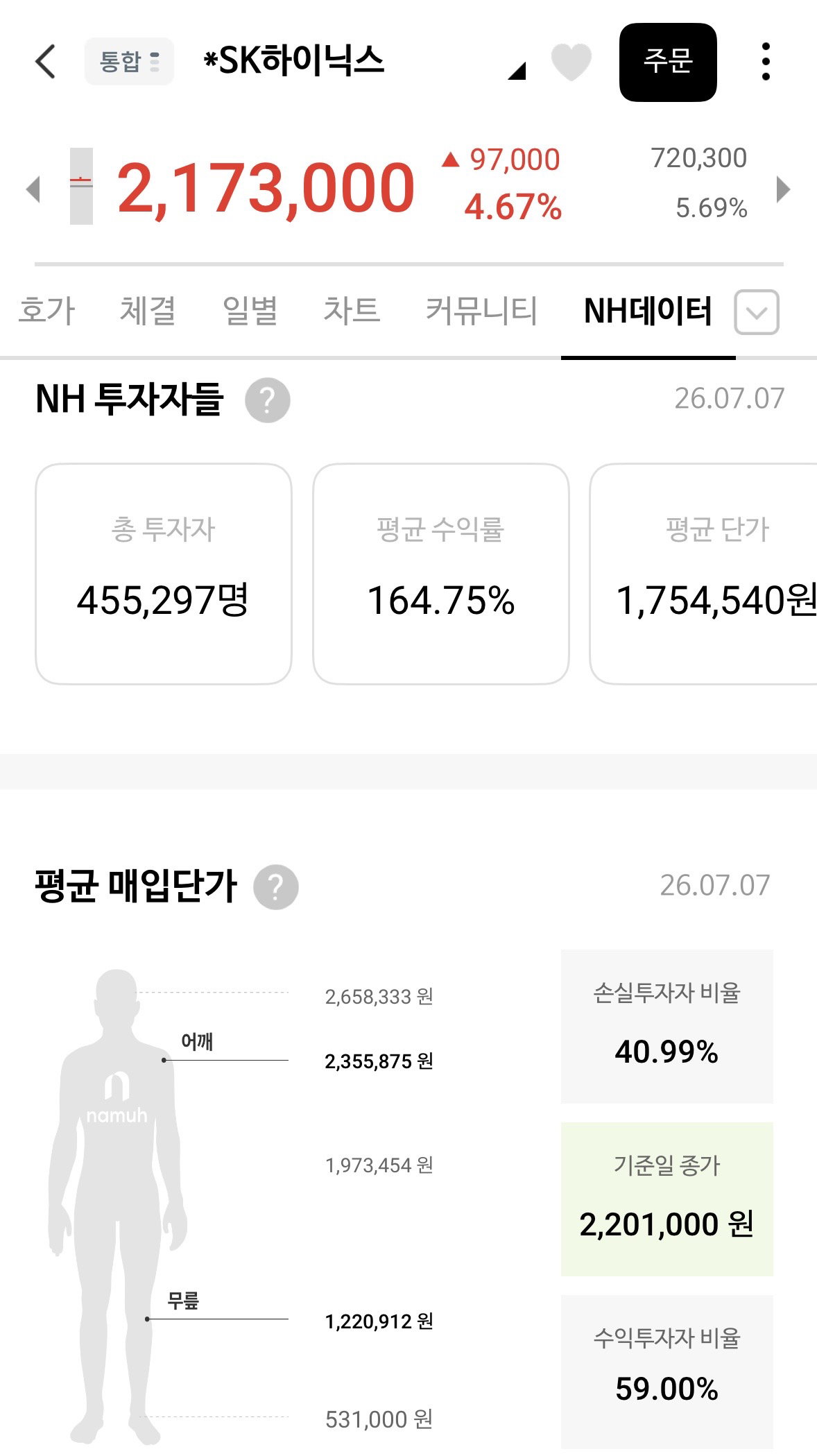The width and height of the screenshot is (817, 1456).
Task: Go back using the top-left arrow
Action: tap(45, 62)
